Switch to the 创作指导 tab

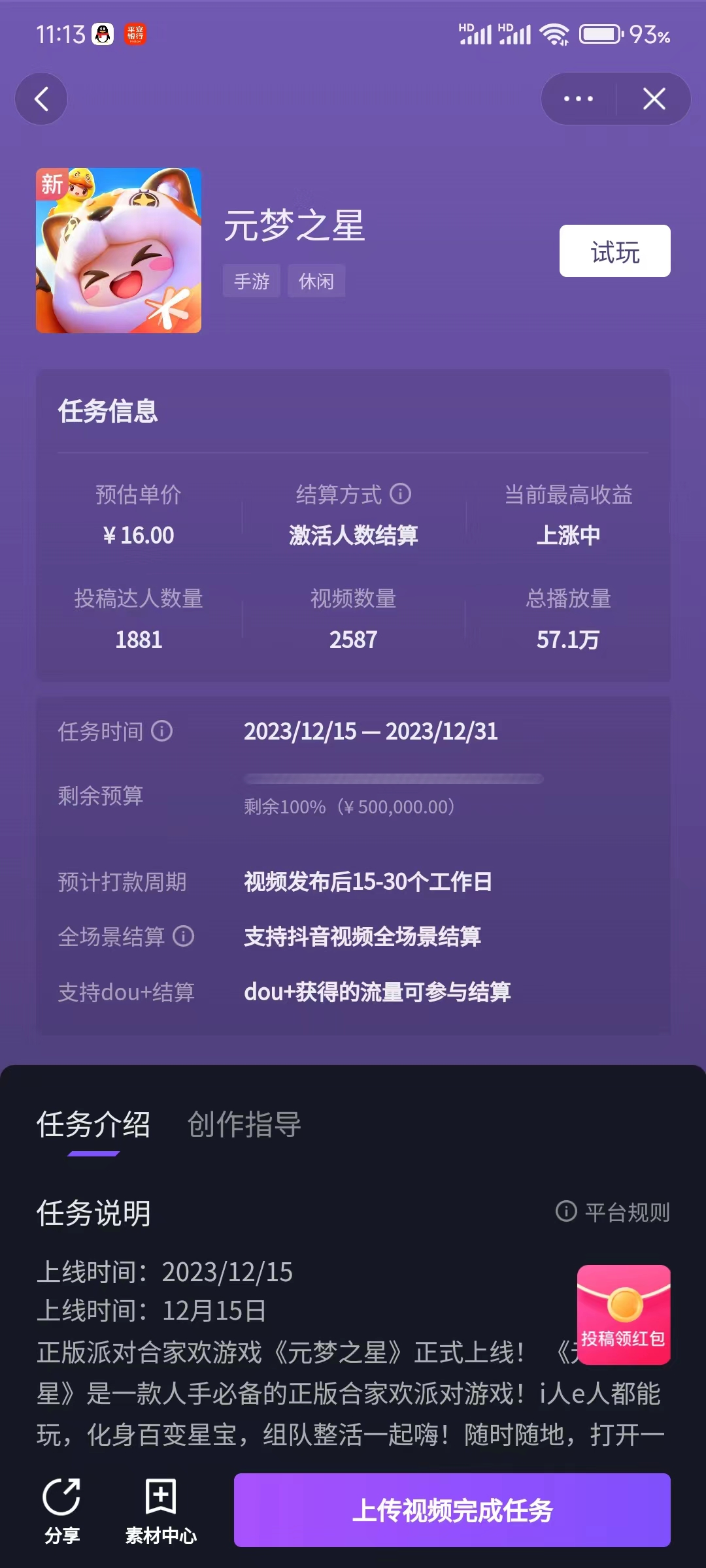point(244,1124)
